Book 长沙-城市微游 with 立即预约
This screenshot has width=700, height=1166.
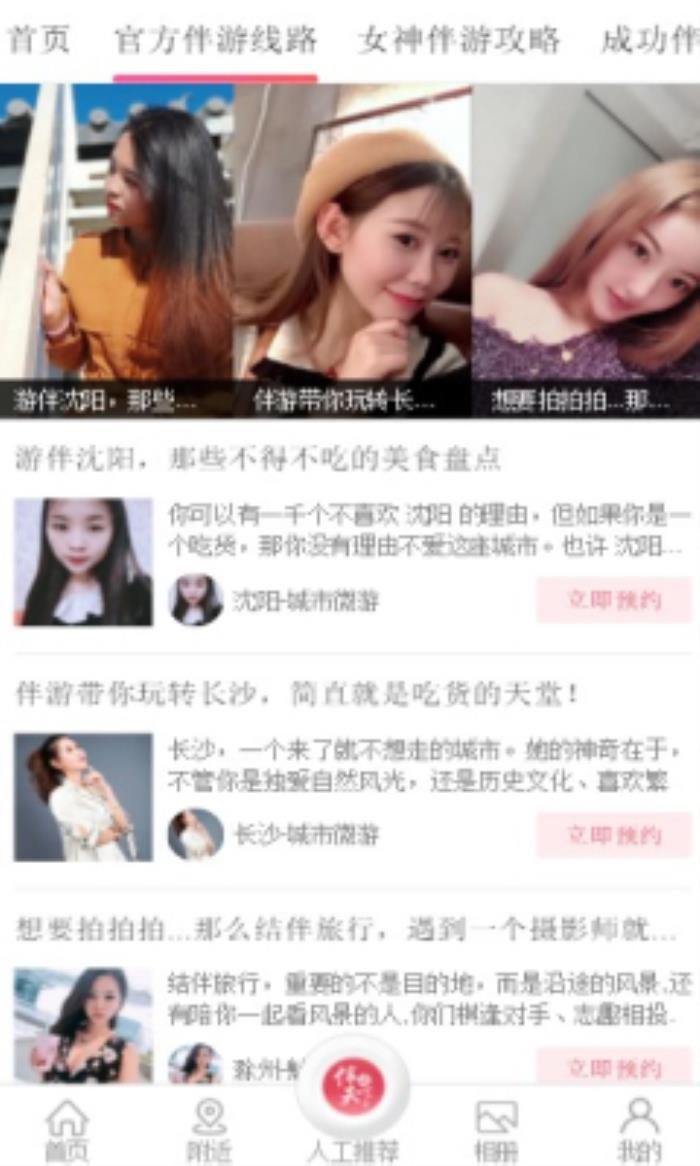point(614,834)
